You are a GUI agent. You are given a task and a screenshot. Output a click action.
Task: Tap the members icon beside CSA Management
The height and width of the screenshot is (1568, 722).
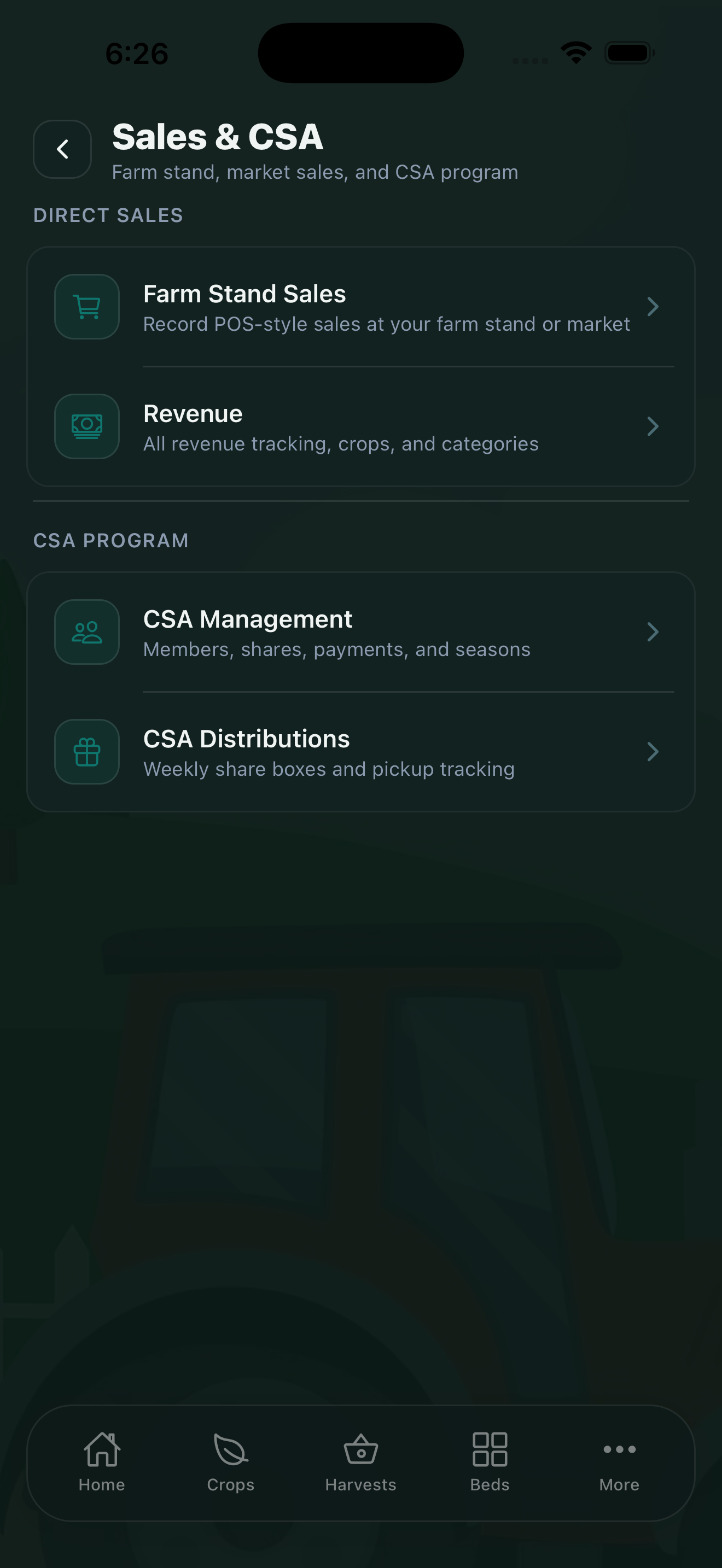pyautogui.click(x=86, y=632)
